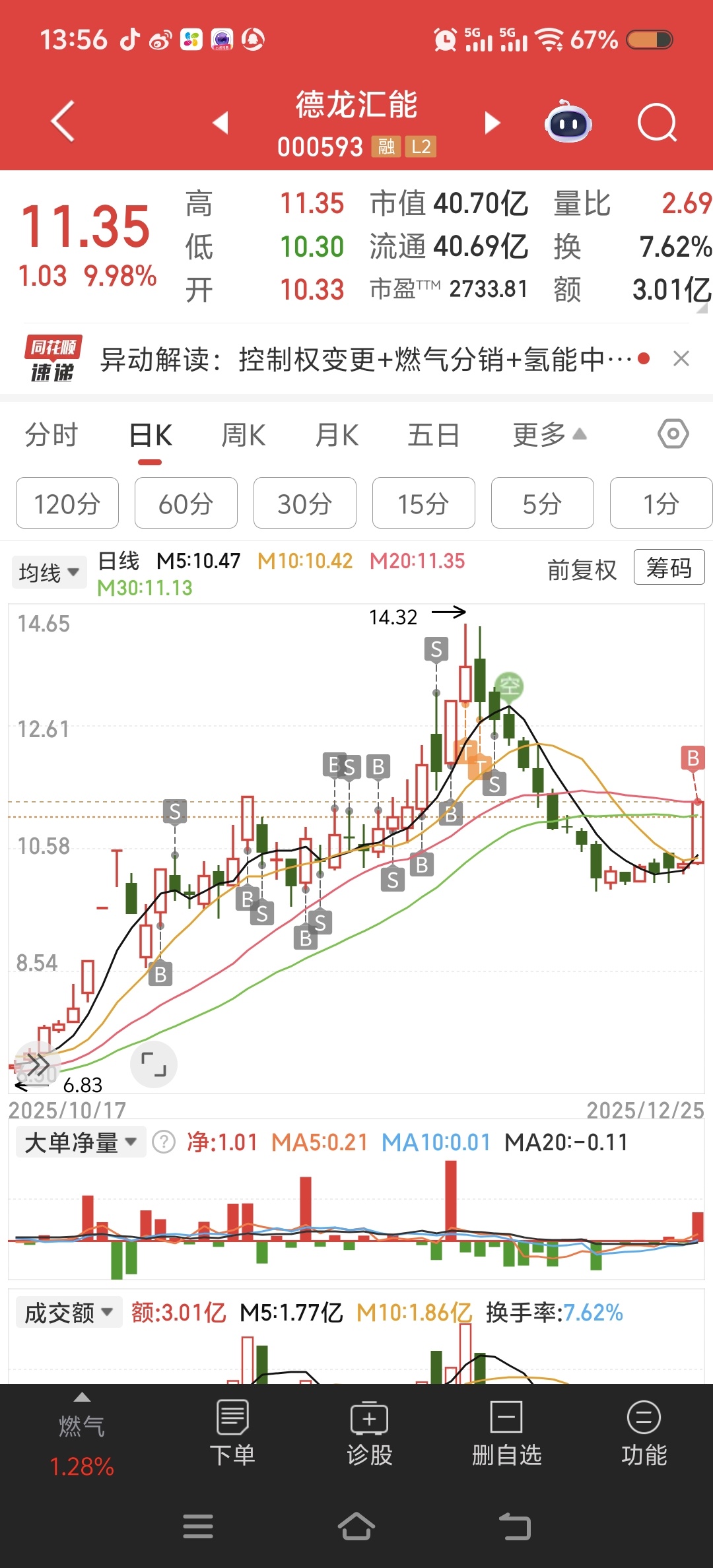Screen dimensions: 713x1568
Task: Choose the 60分 interval chip
Action: point(186,504)
